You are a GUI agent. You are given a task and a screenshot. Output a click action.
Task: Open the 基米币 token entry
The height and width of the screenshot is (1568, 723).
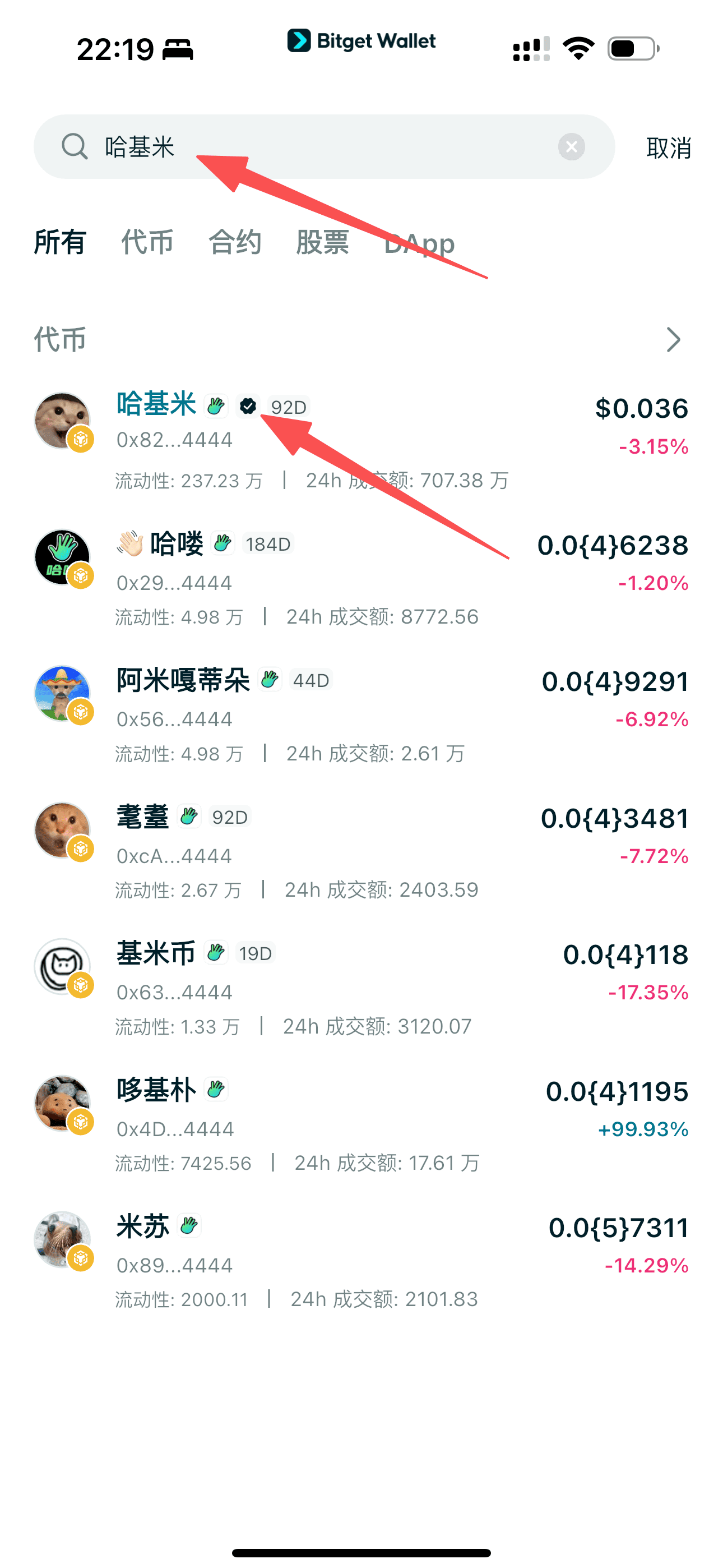(155, 953)
